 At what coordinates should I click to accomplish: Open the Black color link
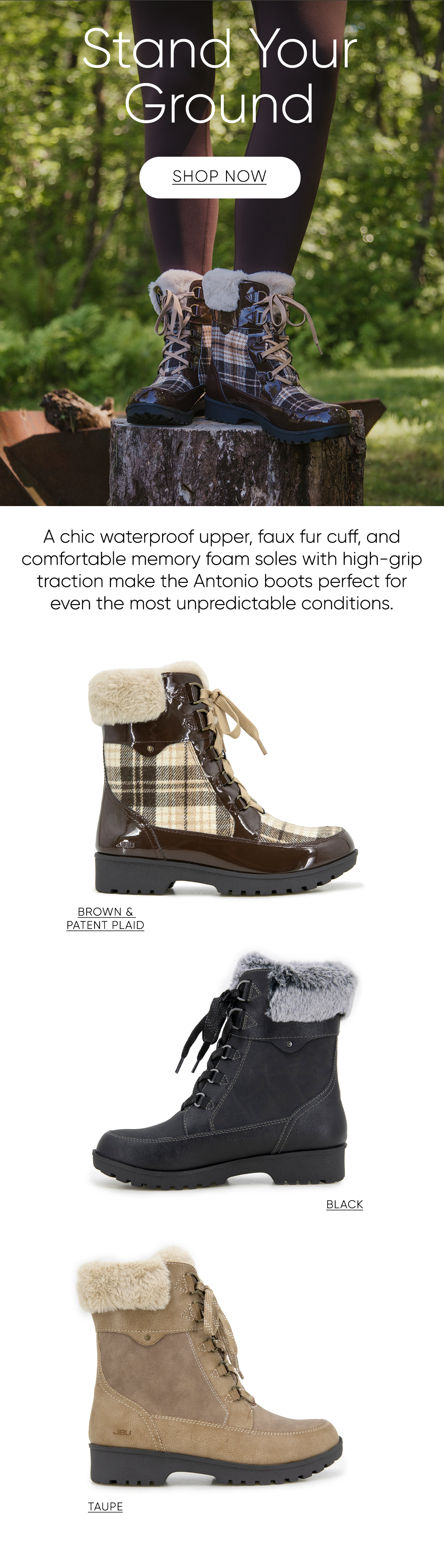click(344, 1204)
